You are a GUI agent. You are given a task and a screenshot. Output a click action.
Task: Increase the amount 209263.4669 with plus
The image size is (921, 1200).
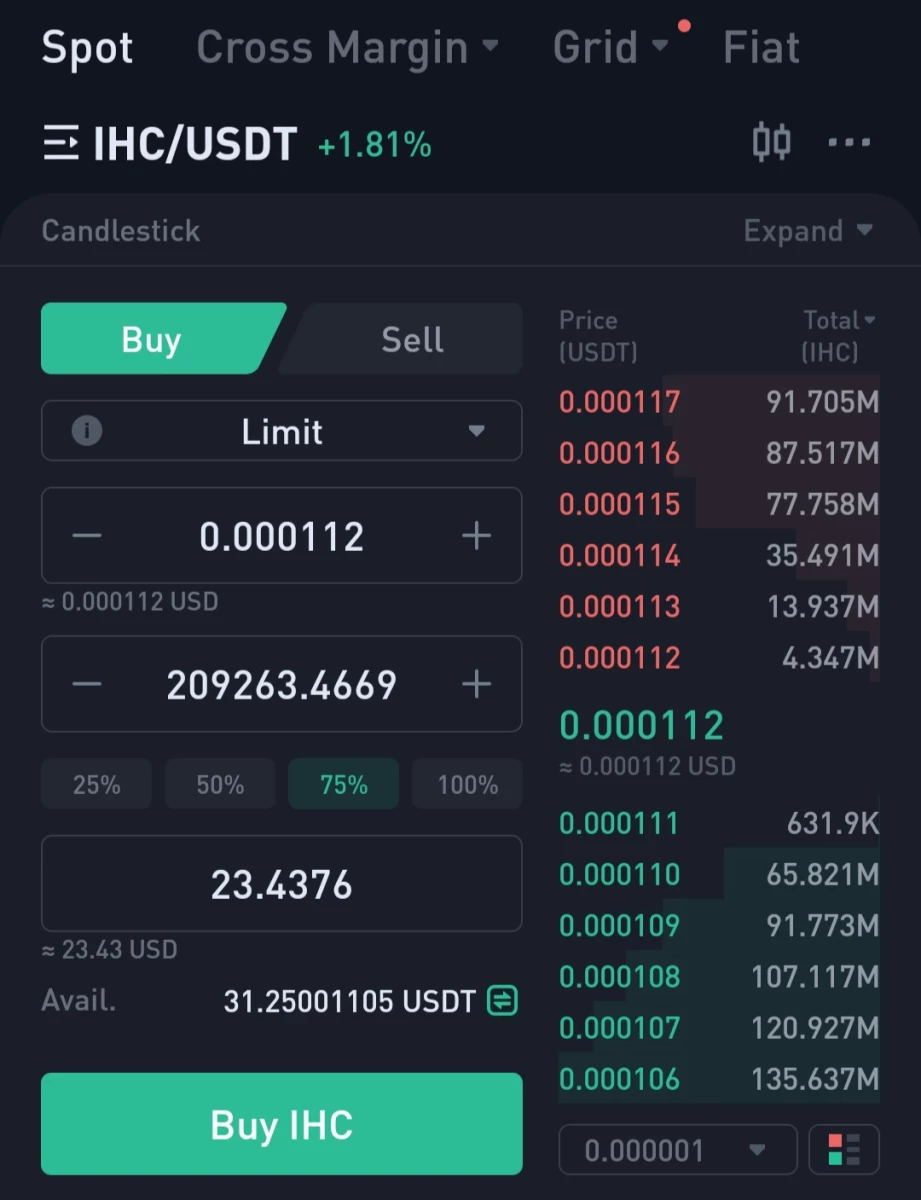click(x=476, y=684)
